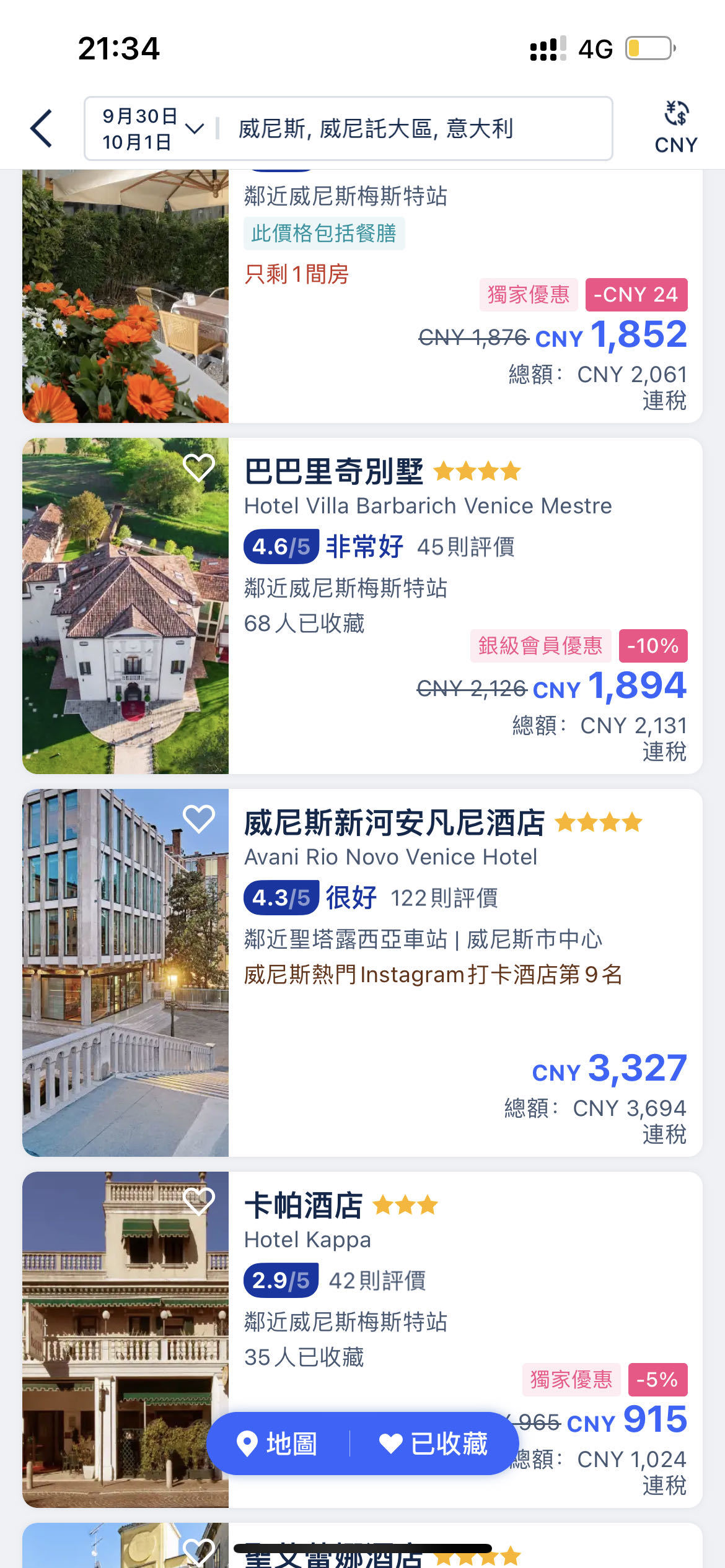The width and height of the screenshot is (725, 1568).
Task: Save 巴巴里奇別墅 with the heart icon
Action: [199, 468]
